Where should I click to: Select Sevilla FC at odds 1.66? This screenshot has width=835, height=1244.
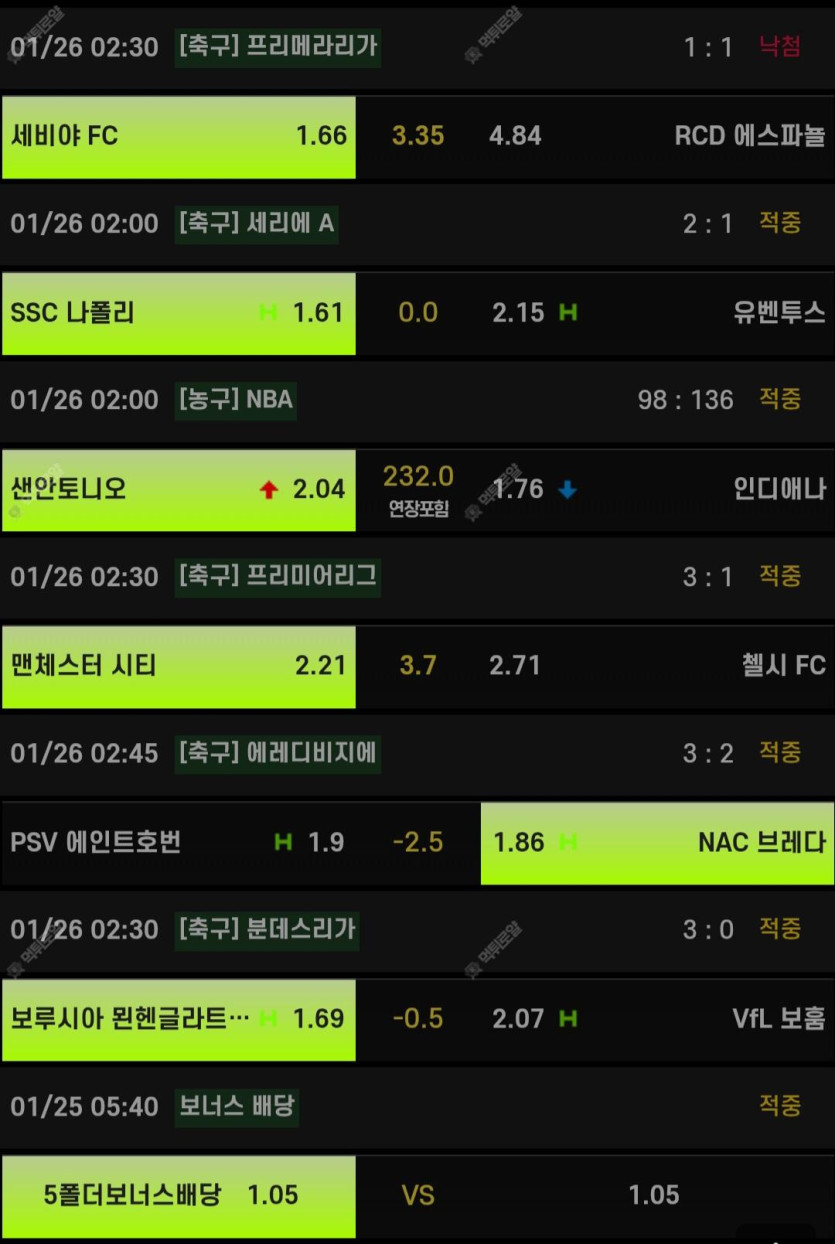point(178,137)
